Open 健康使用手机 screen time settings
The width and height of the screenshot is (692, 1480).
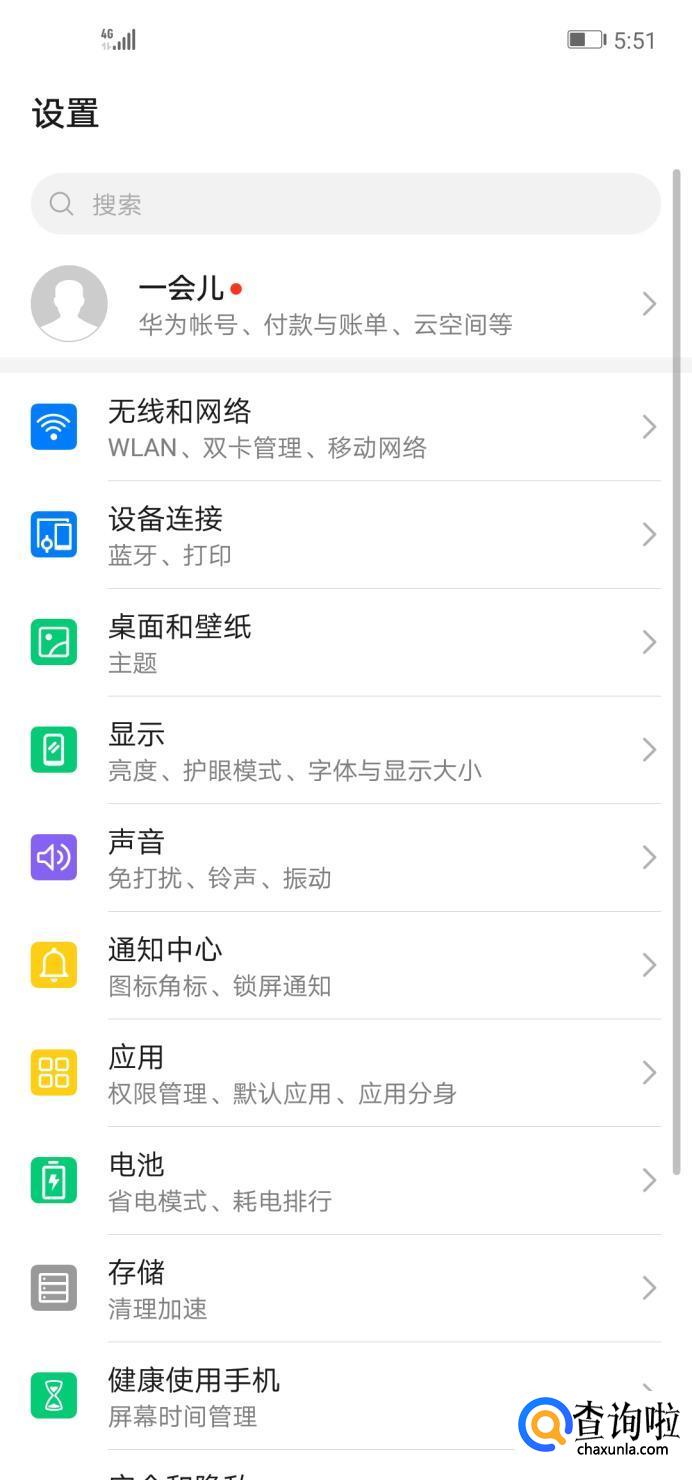click(300, 1396)
